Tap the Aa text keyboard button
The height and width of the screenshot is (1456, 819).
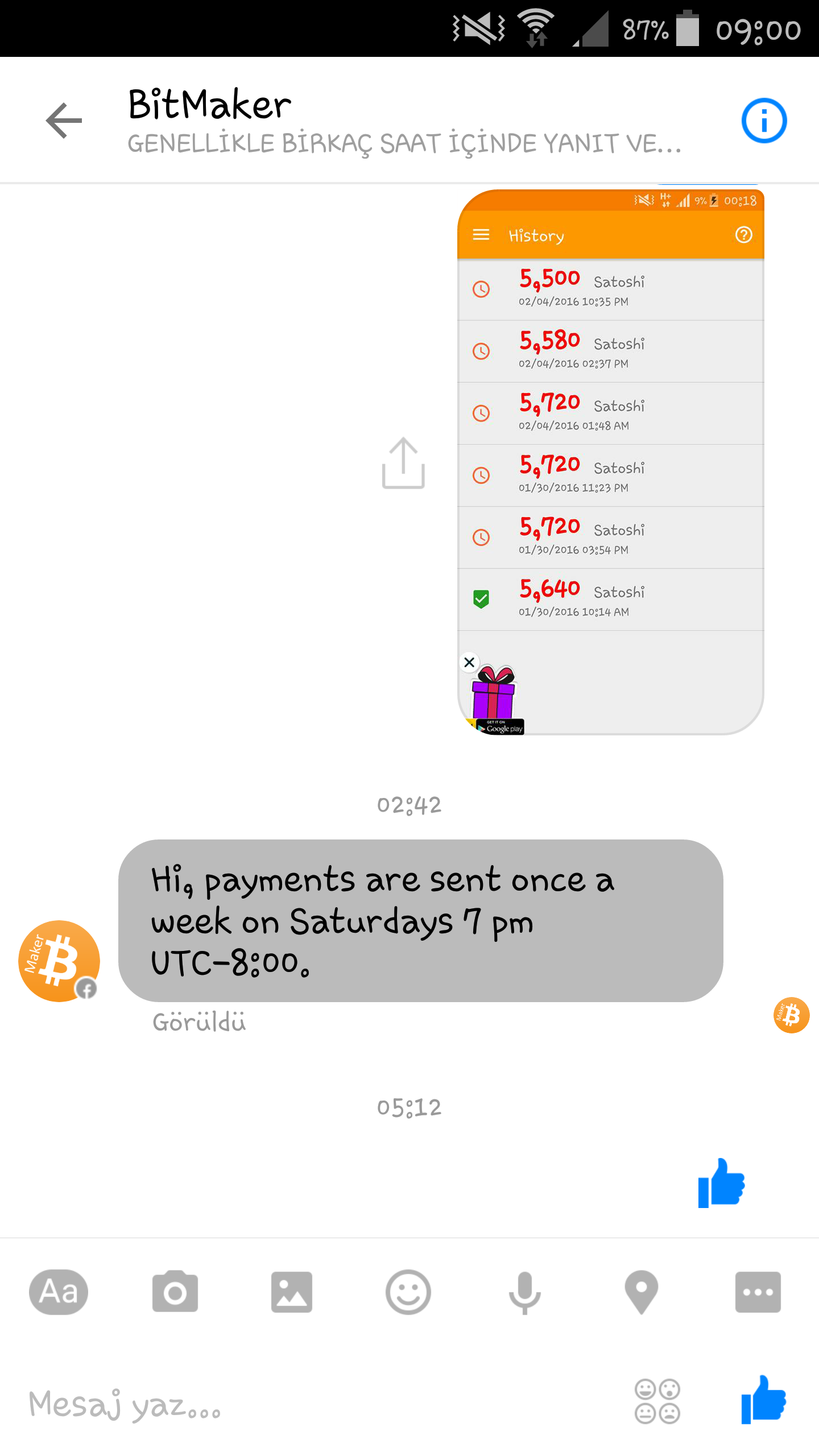click(x=59, y=1292)
